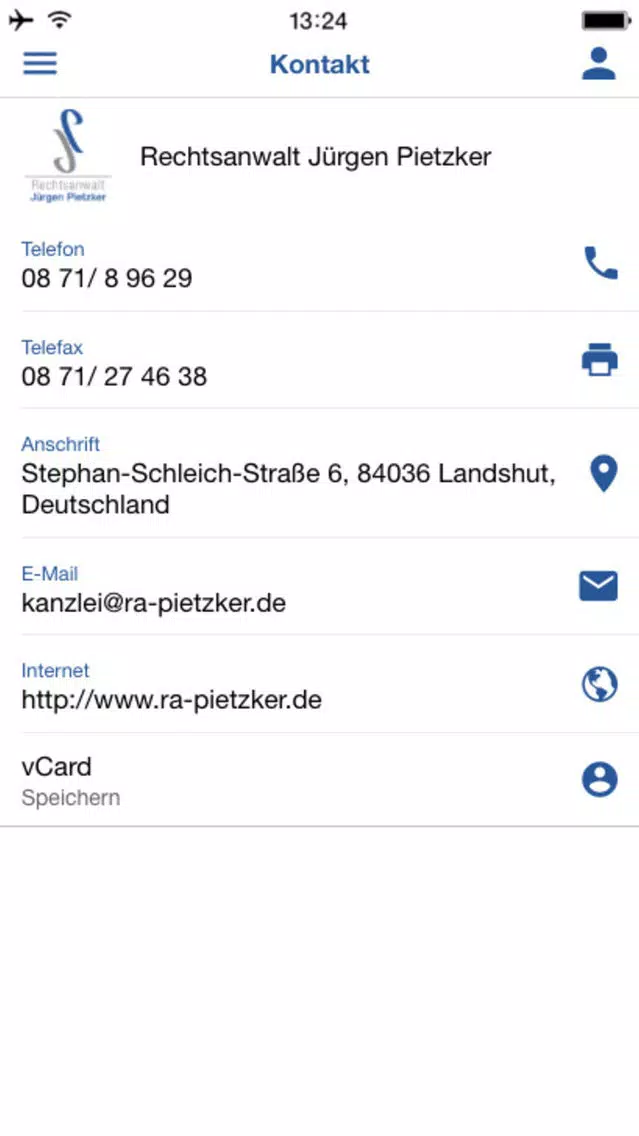Viewport: 639px width, 1136px height.
Task: Open the user profile icon
Action: point(599,64)
